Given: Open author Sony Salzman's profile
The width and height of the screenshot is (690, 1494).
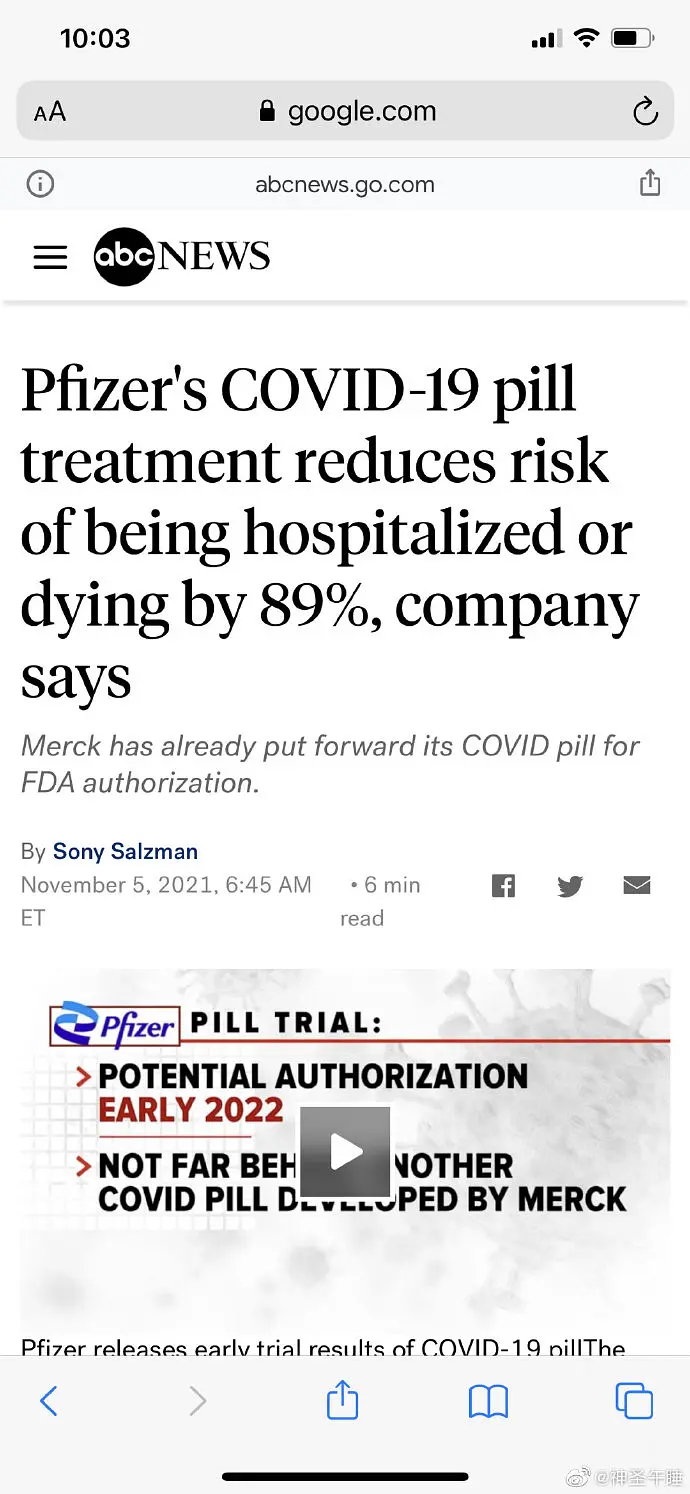Looking at the screenshot, I should point(125,852).
